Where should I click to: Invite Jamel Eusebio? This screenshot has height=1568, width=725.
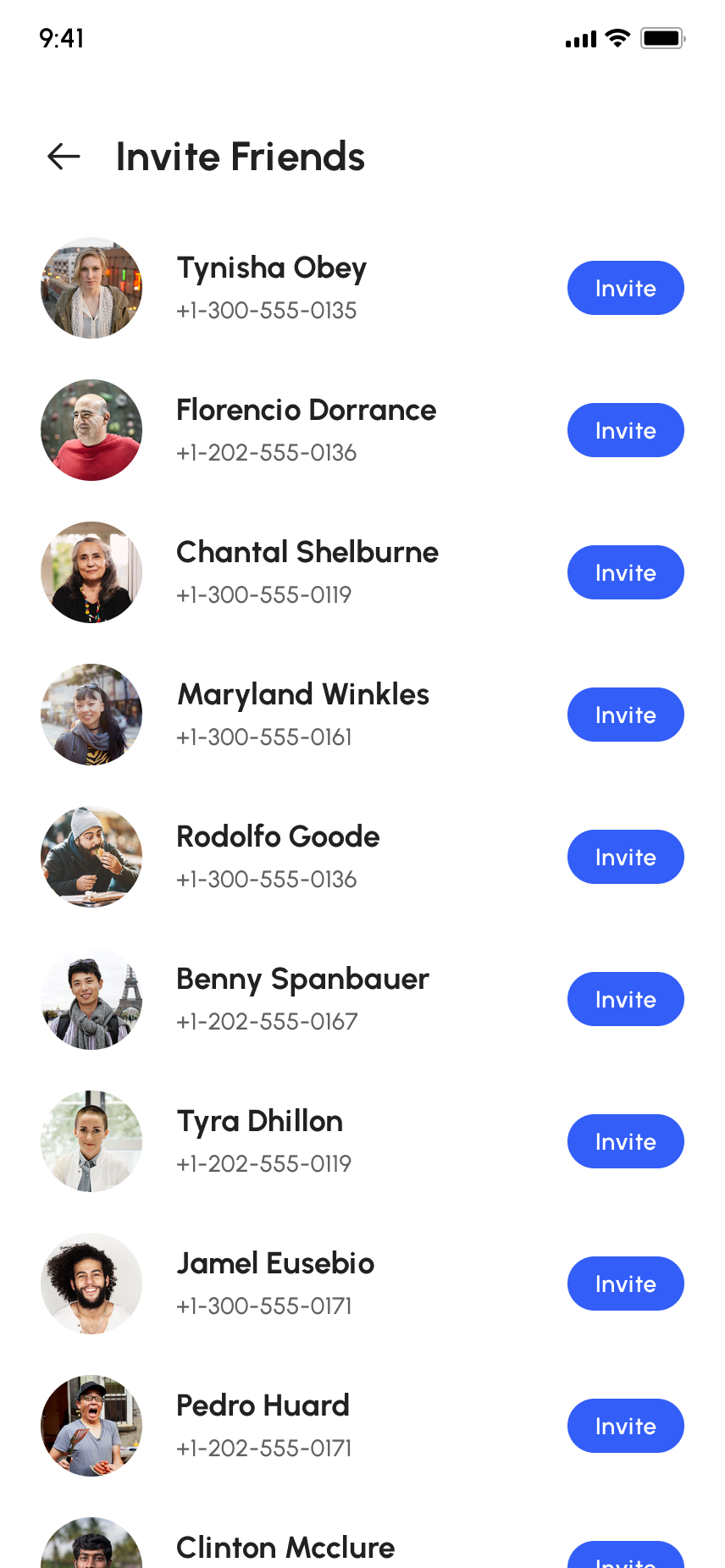click(625, 1284)
